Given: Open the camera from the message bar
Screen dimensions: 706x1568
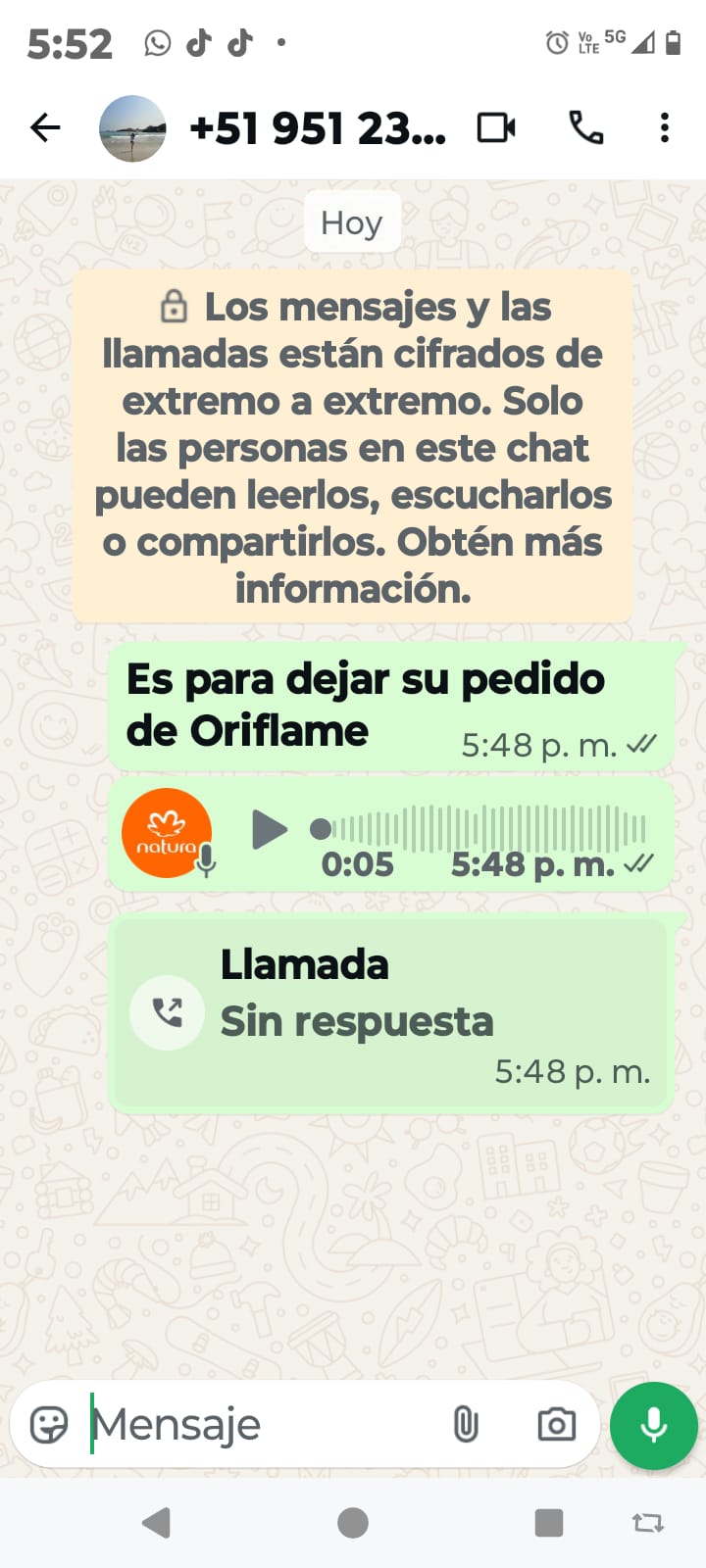Looking at the screenshot, I should [x=556, y=1425].
